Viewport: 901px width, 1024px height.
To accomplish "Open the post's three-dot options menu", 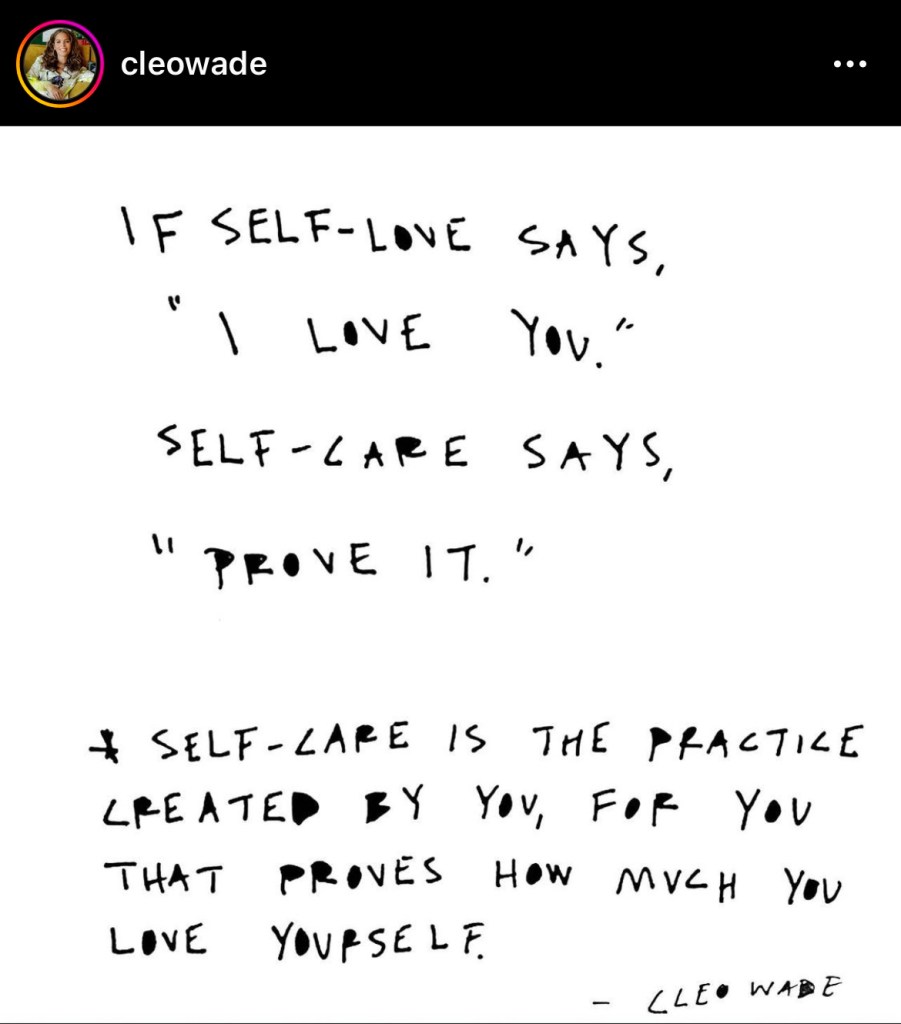I will pyautogui.click(x=849, y=65).
